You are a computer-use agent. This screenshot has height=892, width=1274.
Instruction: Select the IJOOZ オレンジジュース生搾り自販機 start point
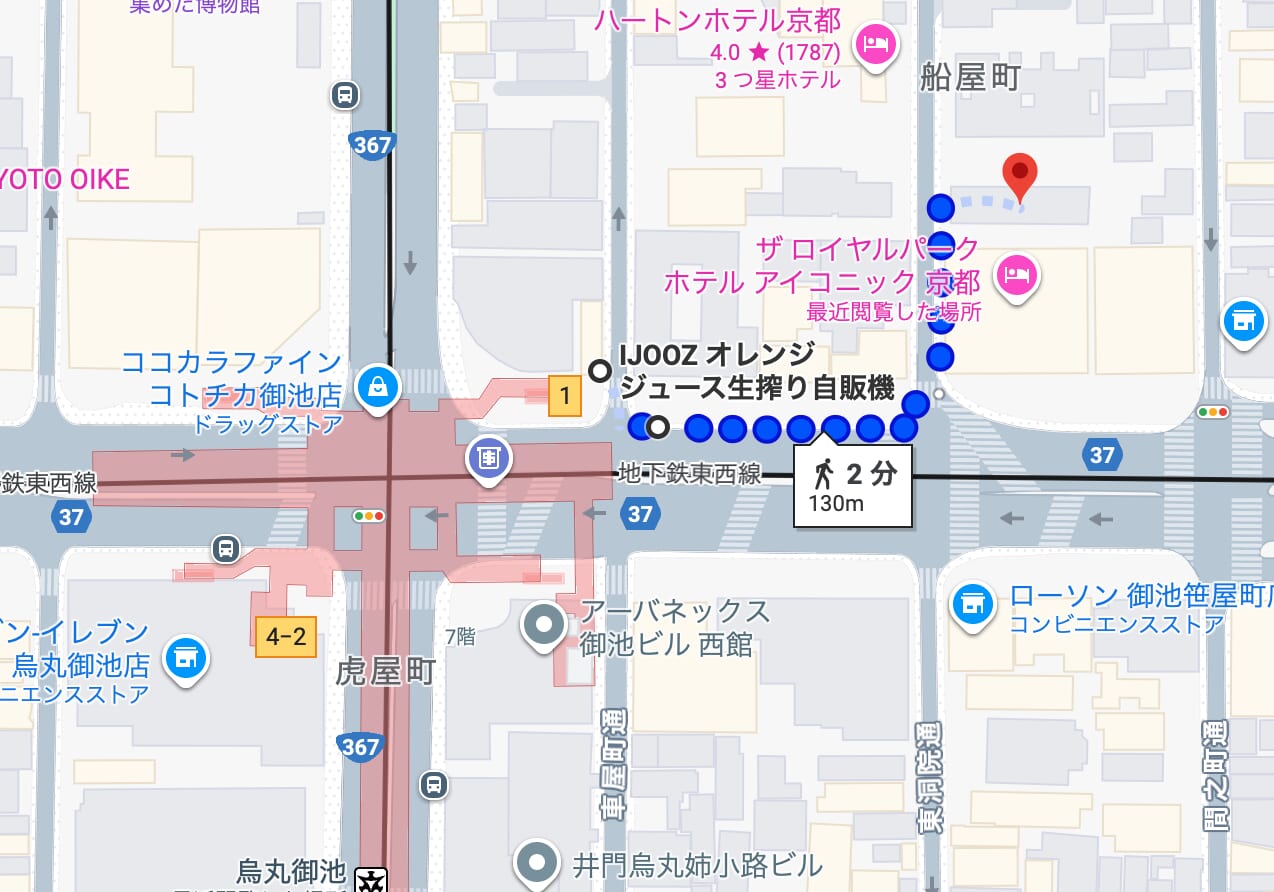599,371
